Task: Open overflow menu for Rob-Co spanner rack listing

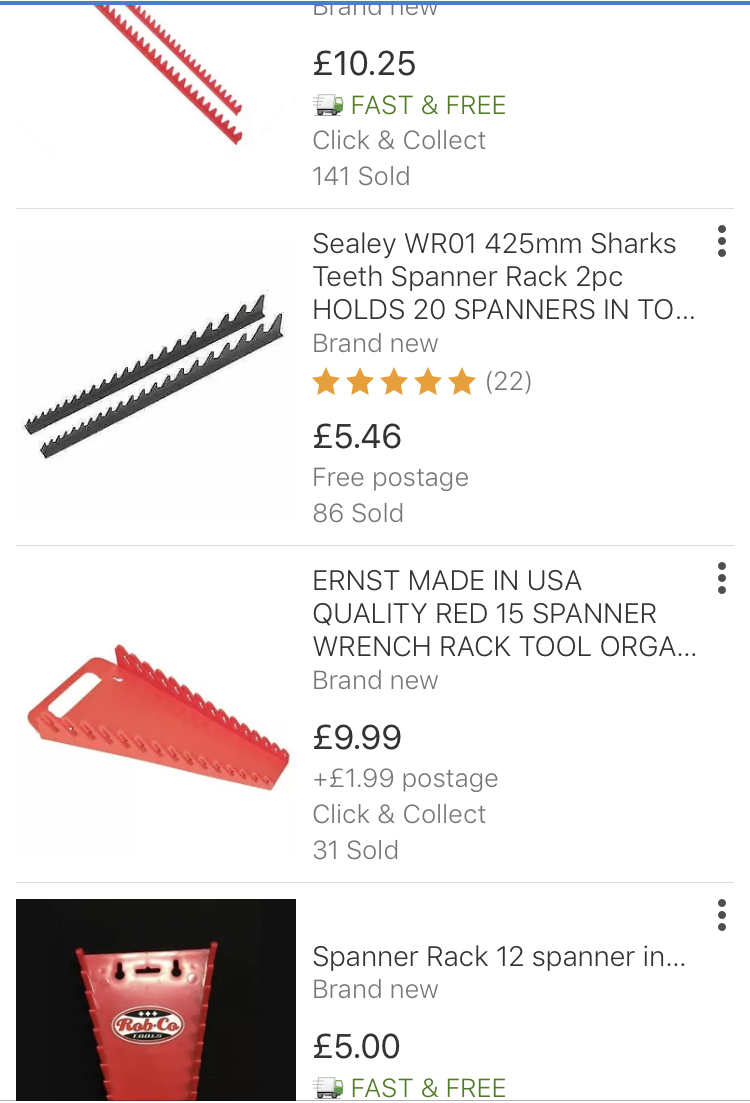Action: [x=721, y=915]
